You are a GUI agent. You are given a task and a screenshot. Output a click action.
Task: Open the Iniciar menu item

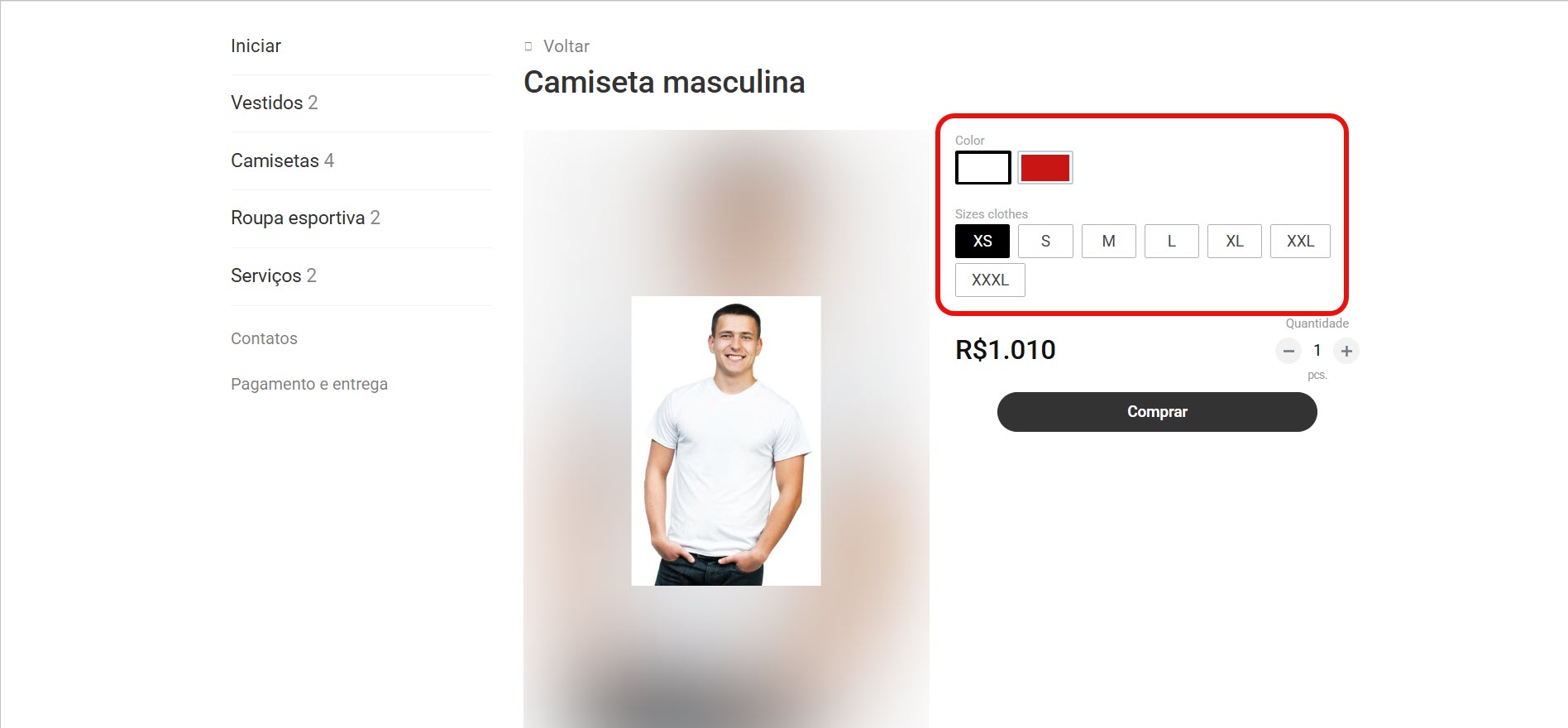256,46
